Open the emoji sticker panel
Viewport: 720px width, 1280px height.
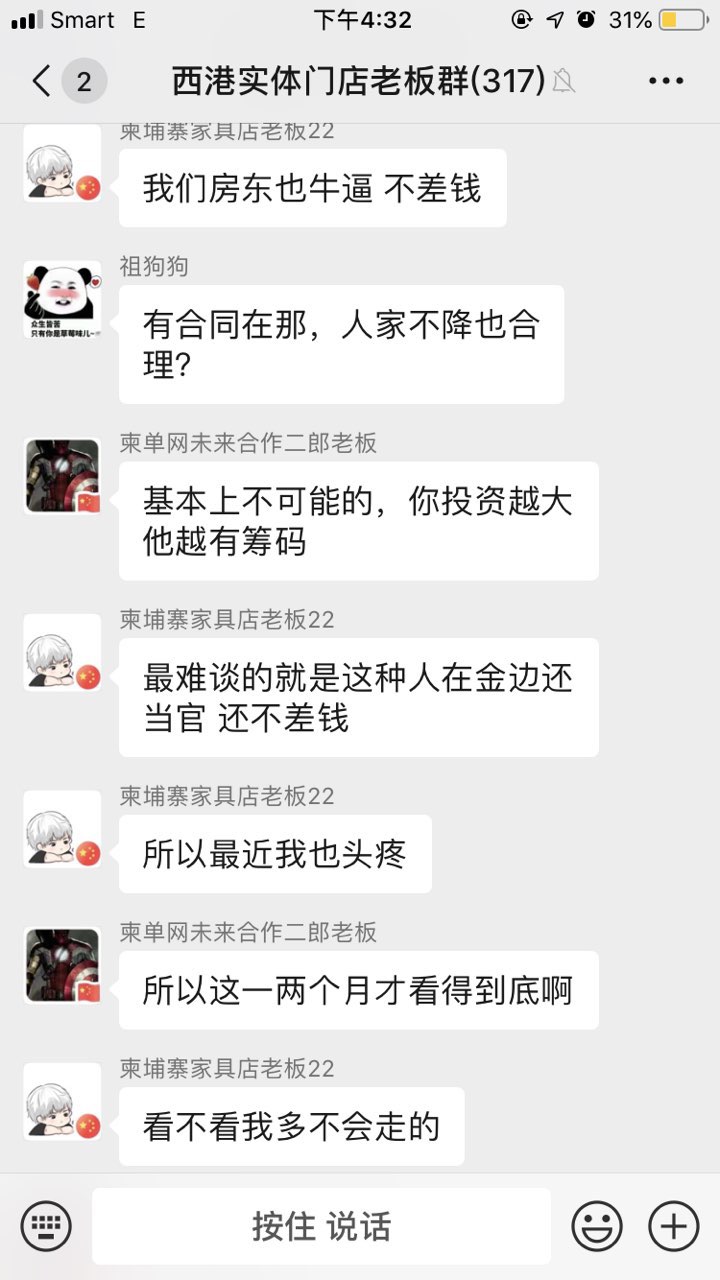pyautogui.click(x=597, y=1226)
